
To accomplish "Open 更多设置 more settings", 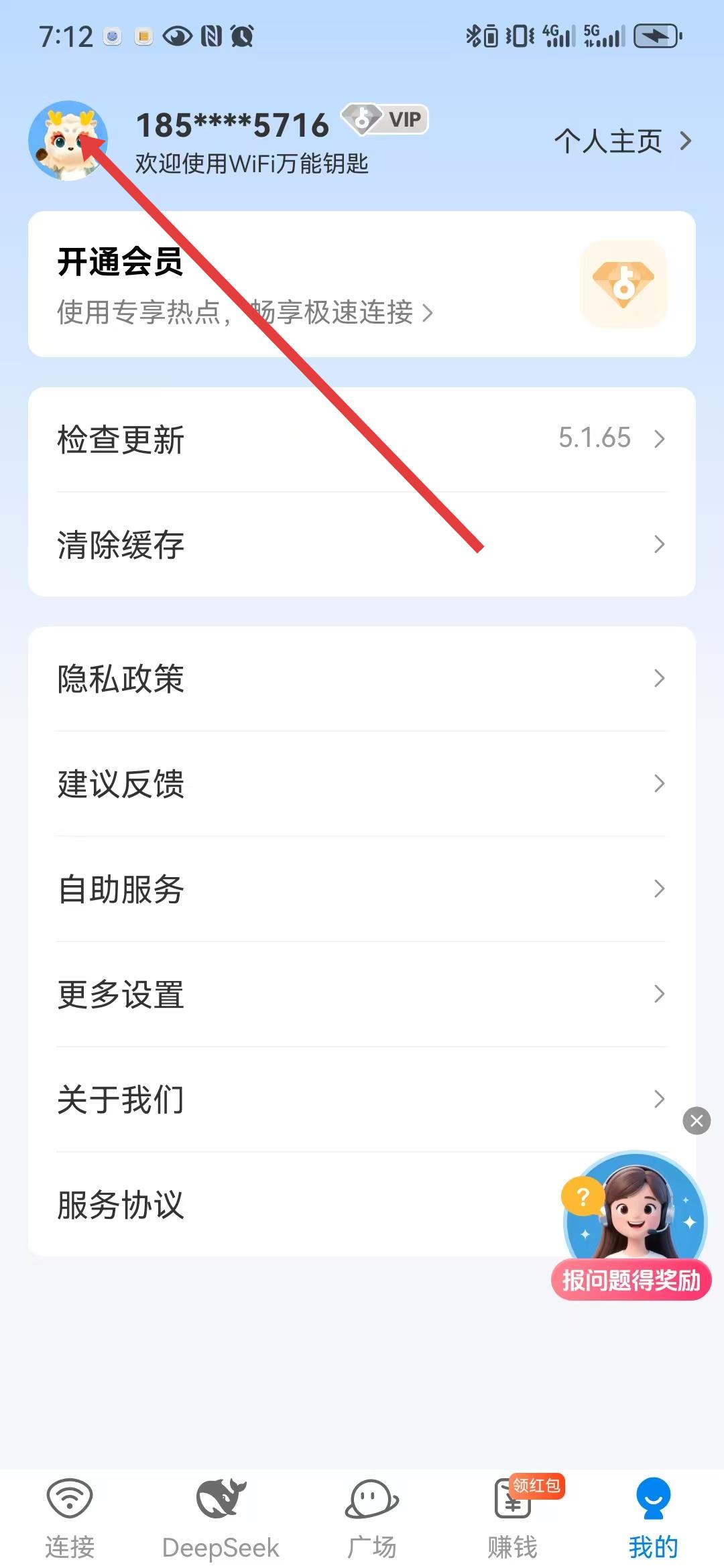I will [x=361, y=994].
